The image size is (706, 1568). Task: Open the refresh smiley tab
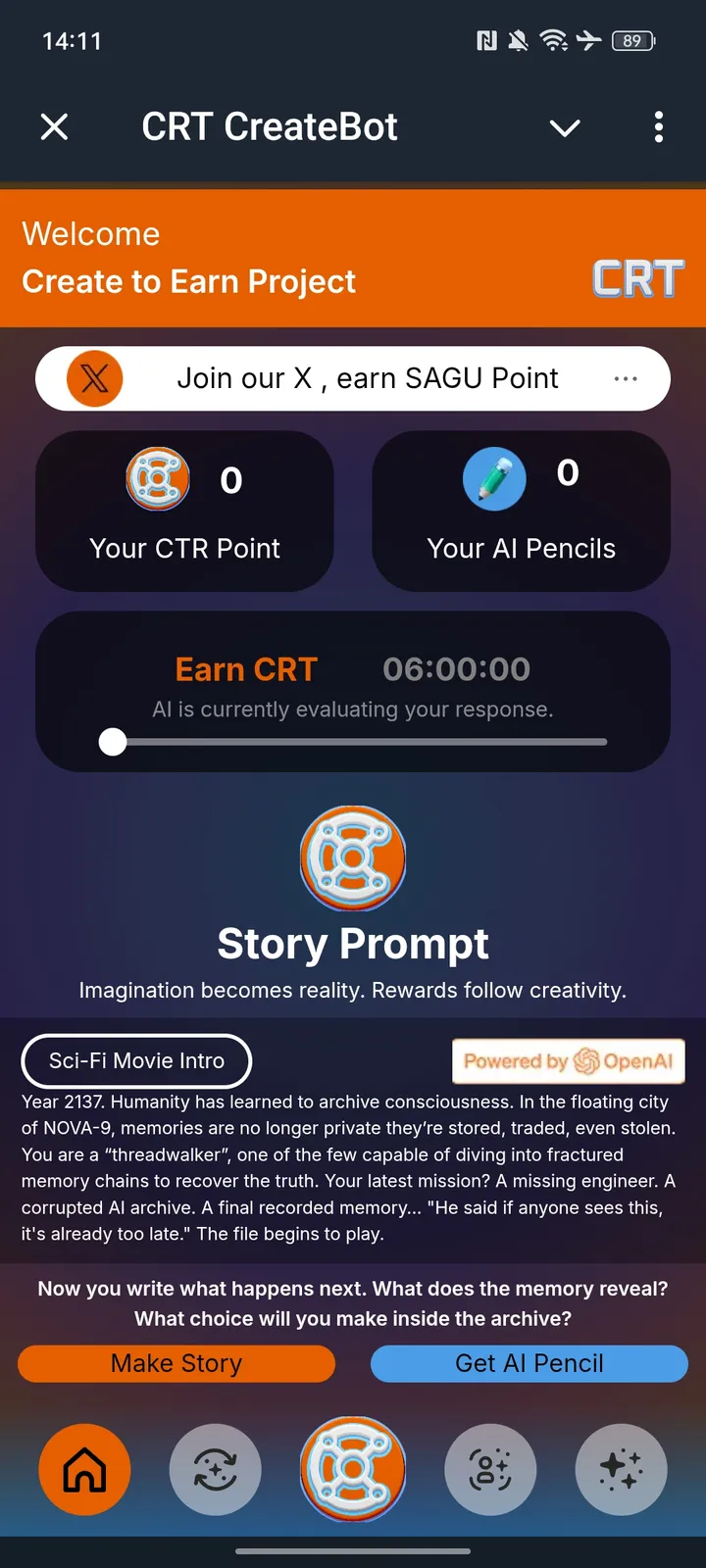(x=216, y=1469)
